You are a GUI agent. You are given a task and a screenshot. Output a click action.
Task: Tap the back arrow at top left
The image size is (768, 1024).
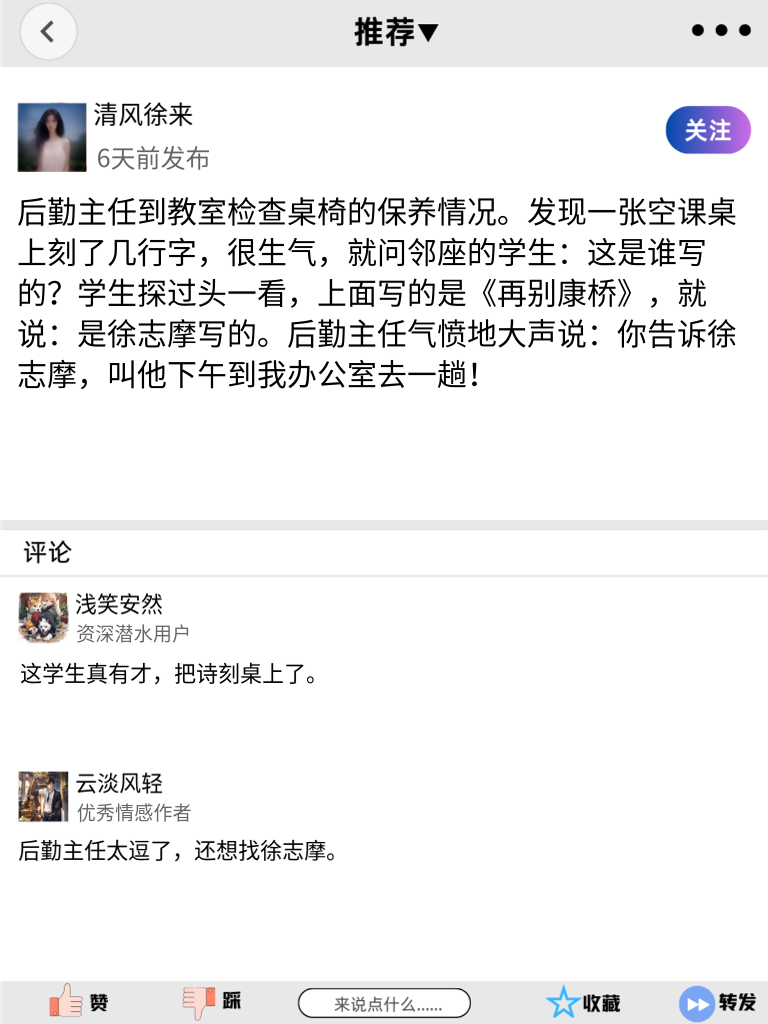tap(47, 31)
